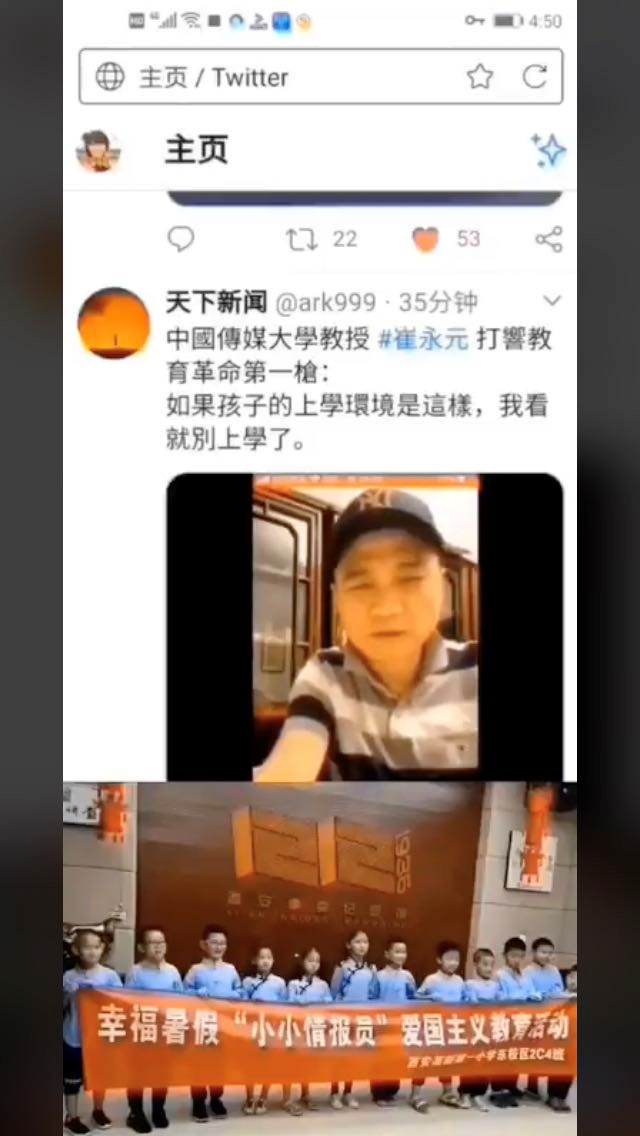This screenshot has height=1136, width=640.
Task: Retweet the post showing 22 retweets
Action: tap(300, 239)
